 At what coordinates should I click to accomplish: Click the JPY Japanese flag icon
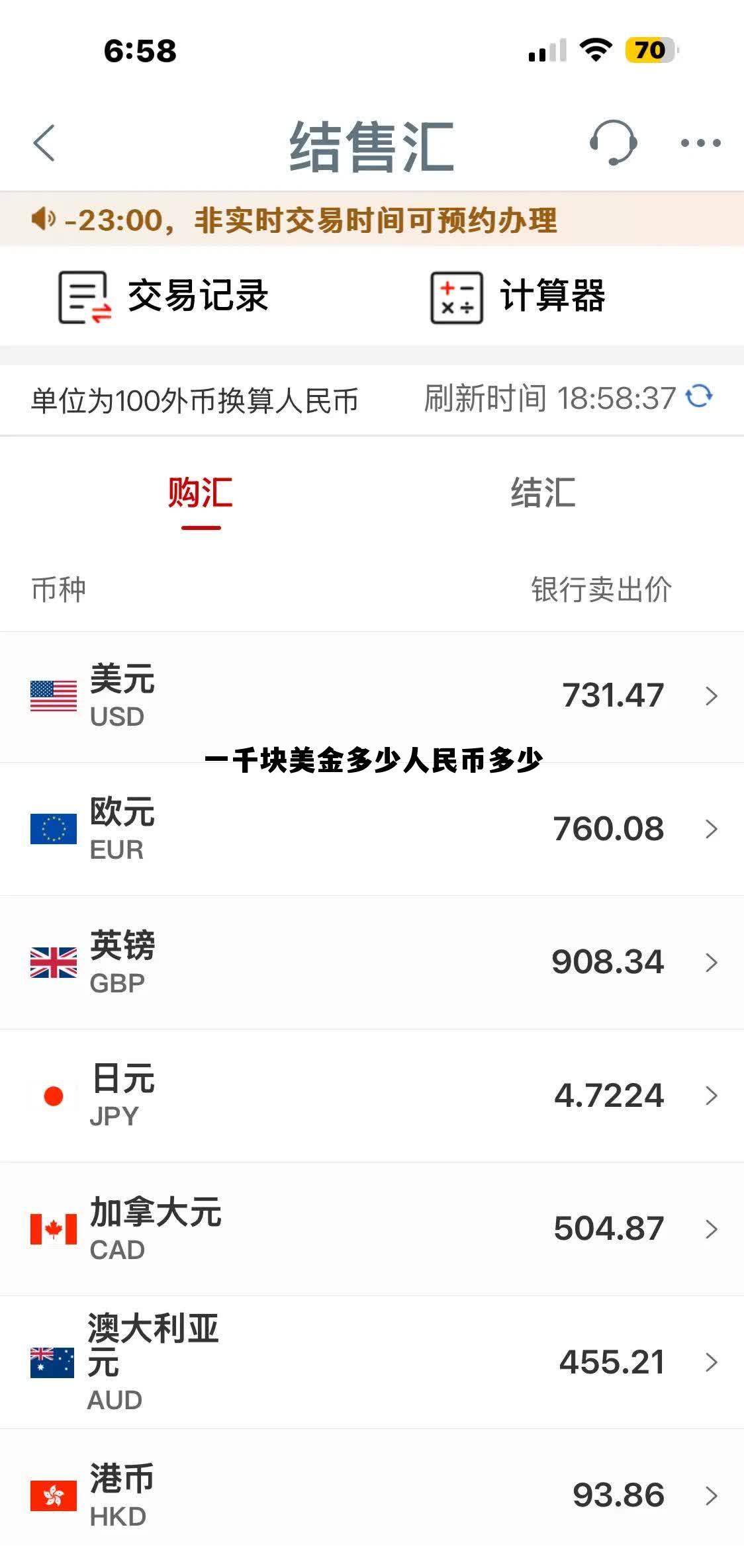point(52,1095)
